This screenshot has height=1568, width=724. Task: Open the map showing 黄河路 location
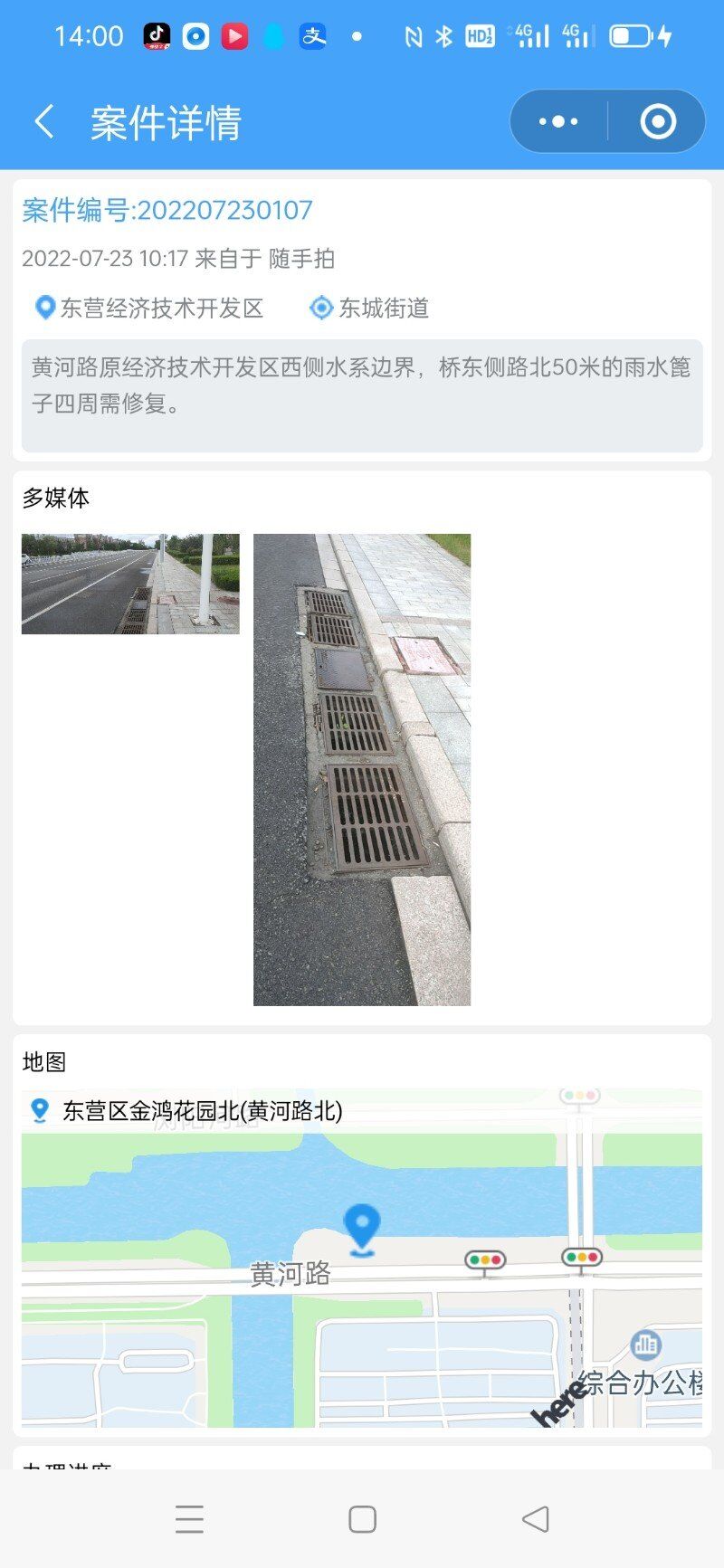tap(362, 1258)
